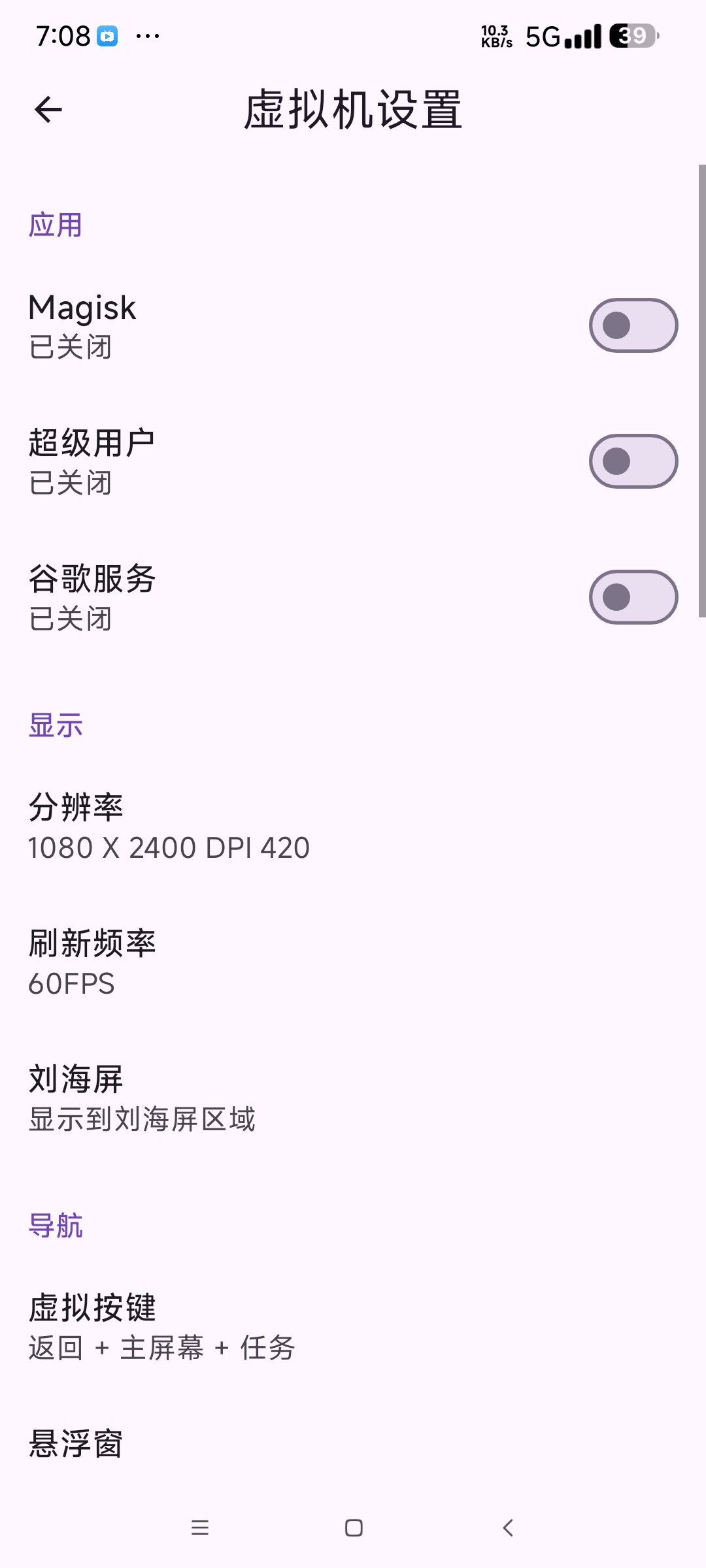The height and width of the screenshot is (1568, 706).
Task: Enable the Magisk switch
Action: coord(633,325)
